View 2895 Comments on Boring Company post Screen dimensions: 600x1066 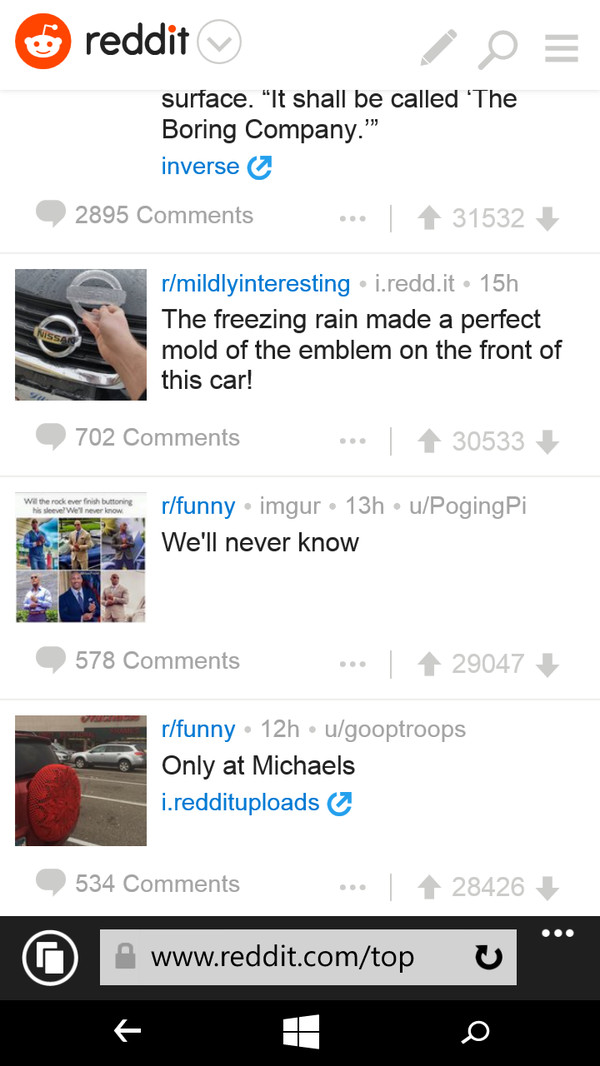tap(146, 215)
